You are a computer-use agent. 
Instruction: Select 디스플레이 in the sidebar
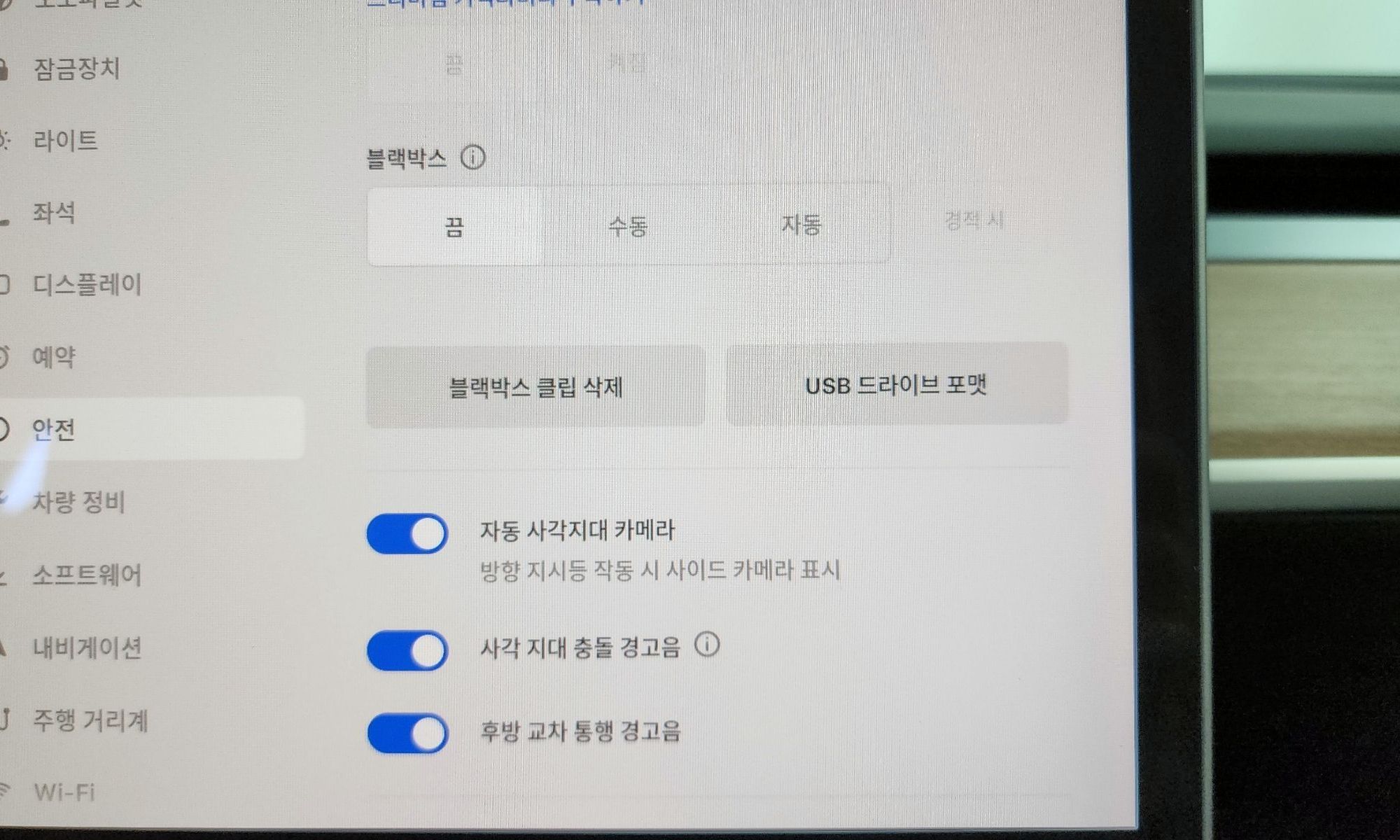(87, 285)
